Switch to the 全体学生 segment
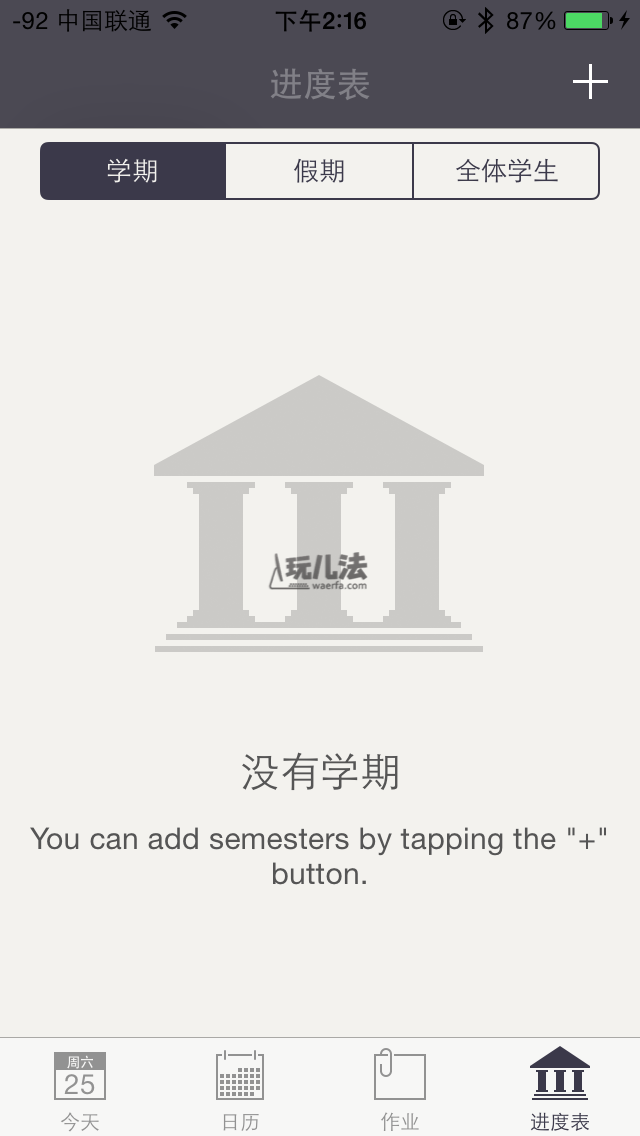Screen dimensions: 640x1136 tap(506, 171)
